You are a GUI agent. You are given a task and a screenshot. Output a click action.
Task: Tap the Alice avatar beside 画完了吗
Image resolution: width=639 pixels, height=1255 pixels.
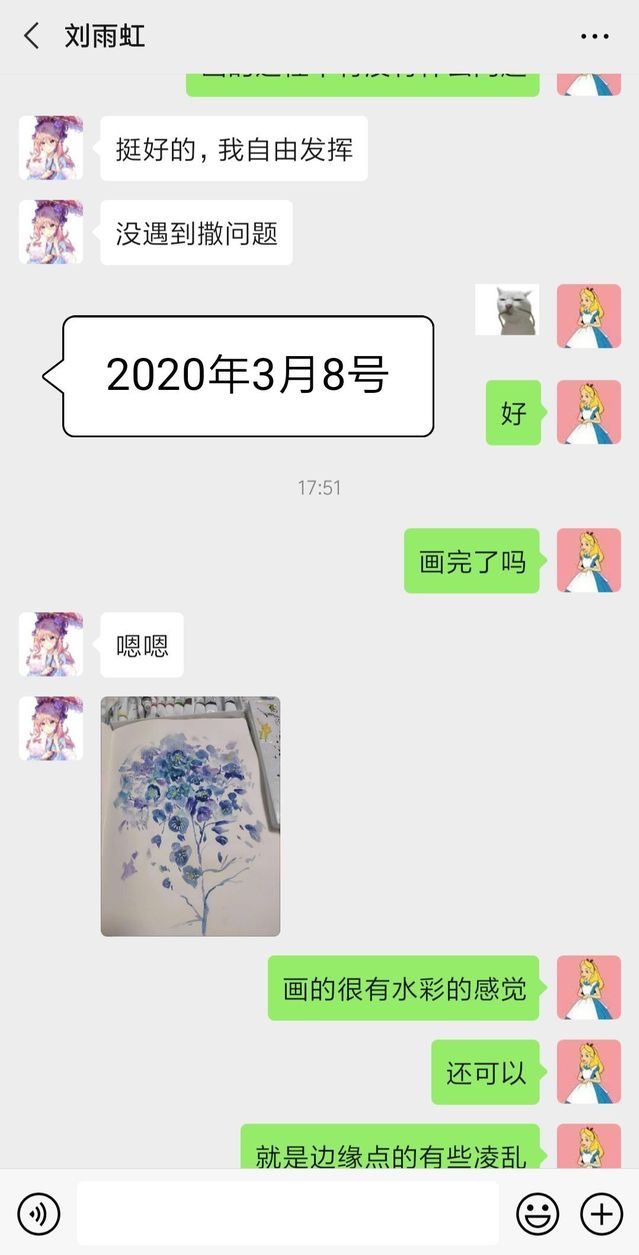coord(588,560)
